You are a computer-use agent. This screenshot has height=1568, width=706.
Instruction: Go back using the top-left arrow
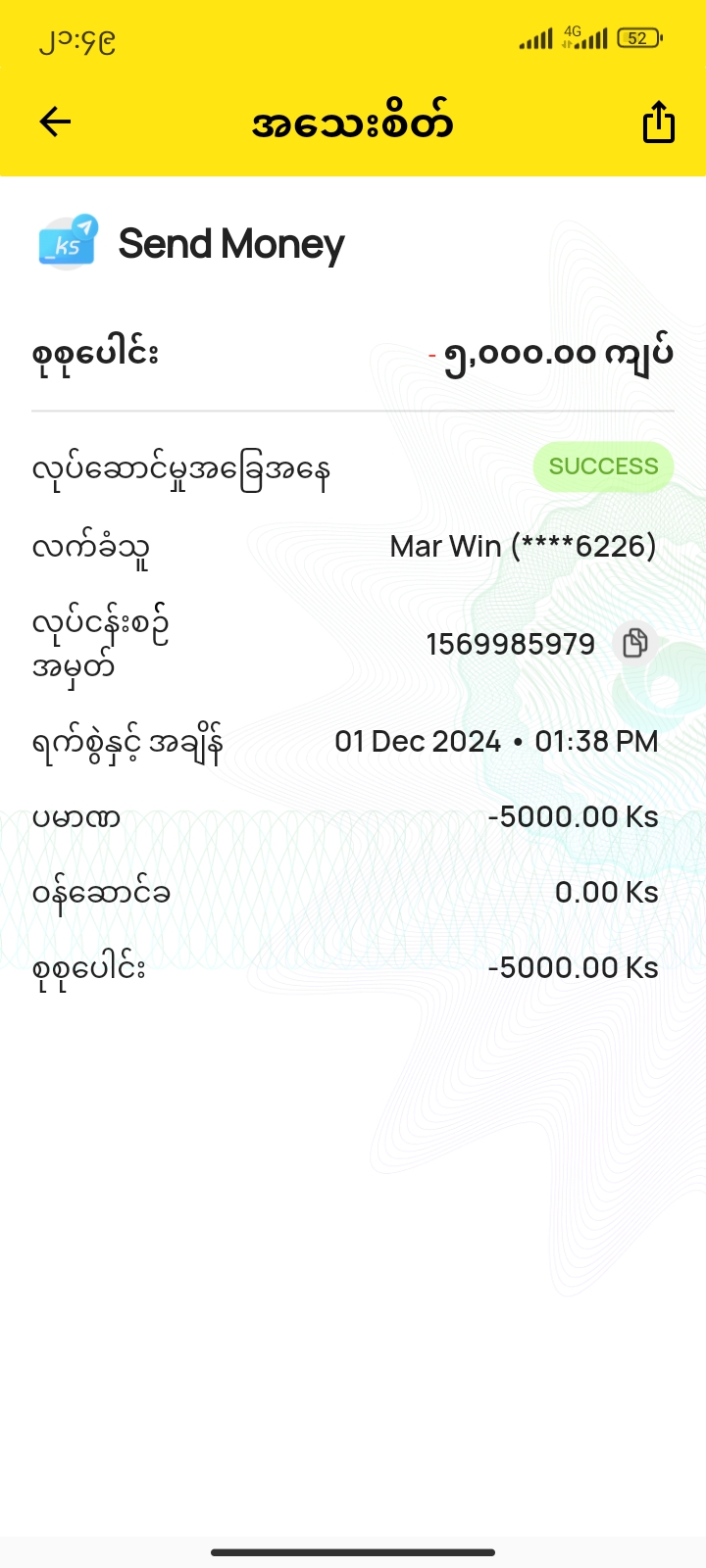point(55,122)
